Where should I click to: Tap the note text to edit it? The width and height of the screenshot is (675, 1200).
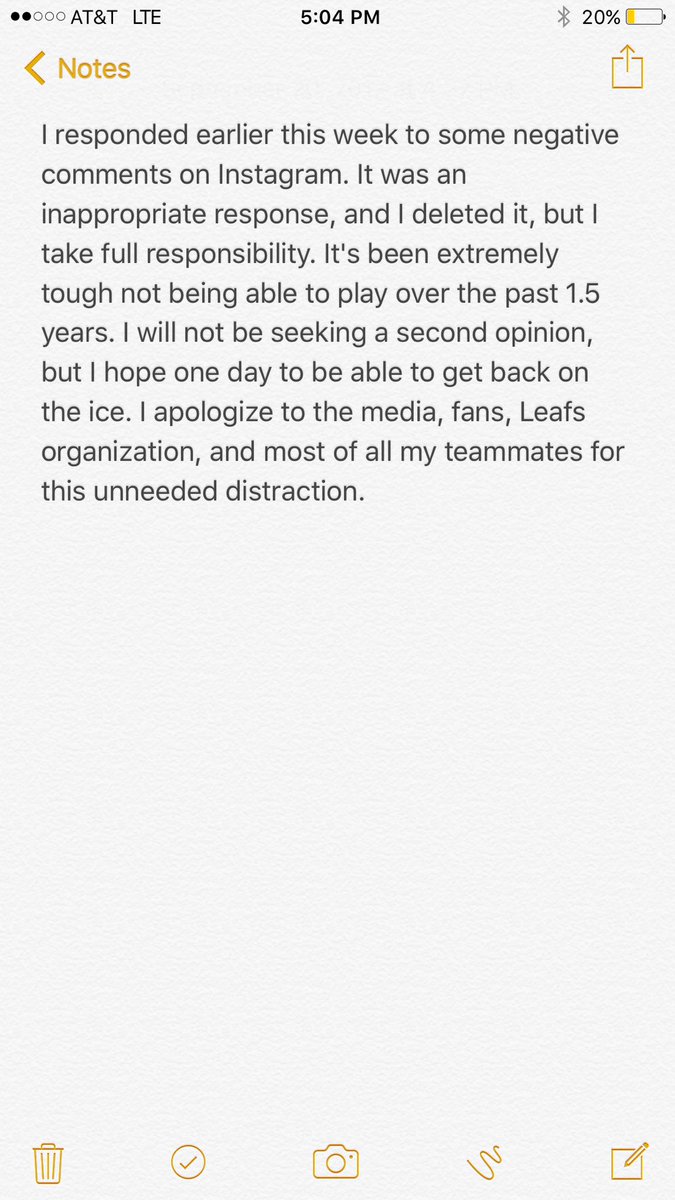coord(332,313)
